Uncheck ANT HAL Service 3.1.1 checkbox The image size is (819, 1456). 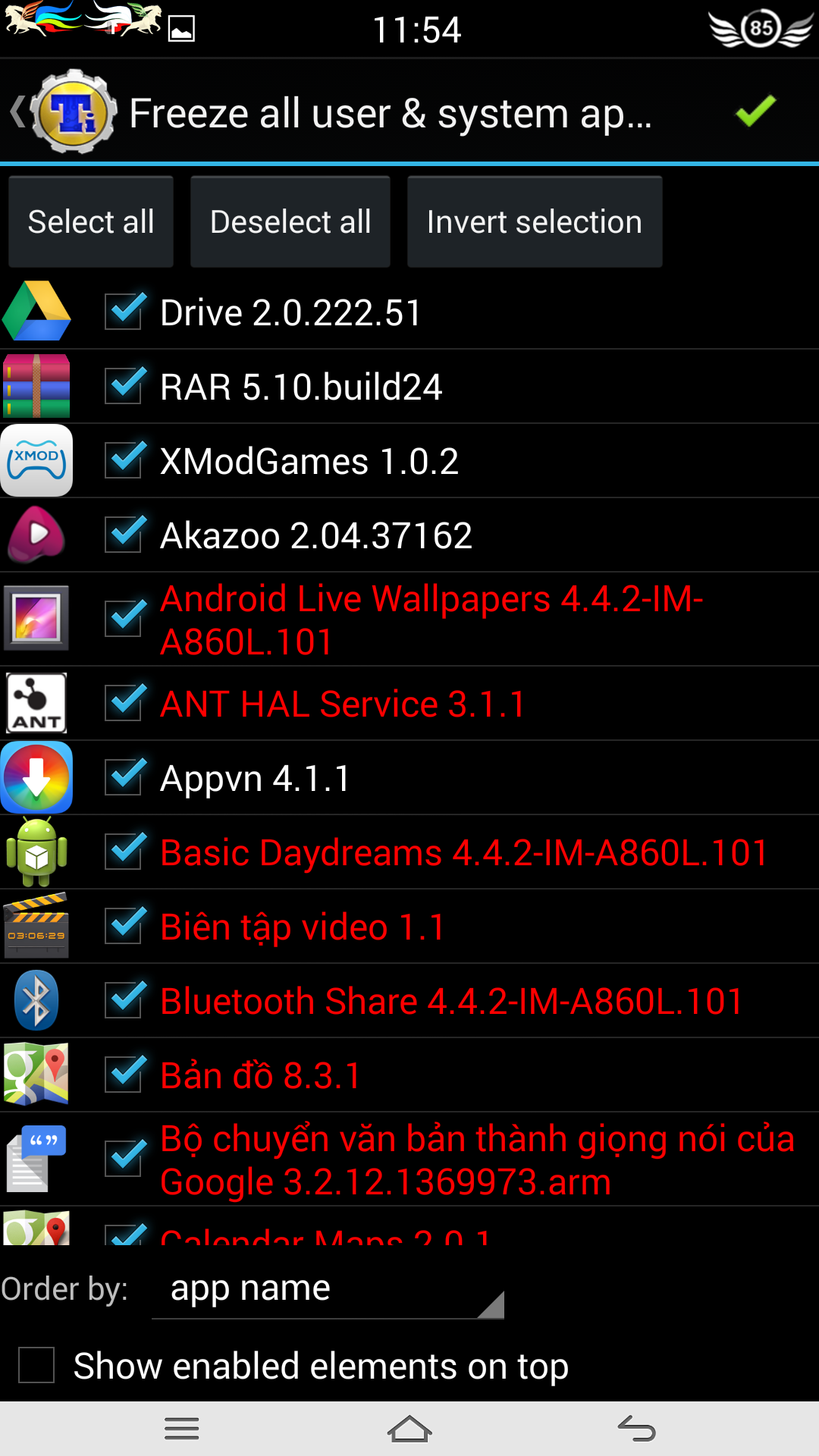124,703
